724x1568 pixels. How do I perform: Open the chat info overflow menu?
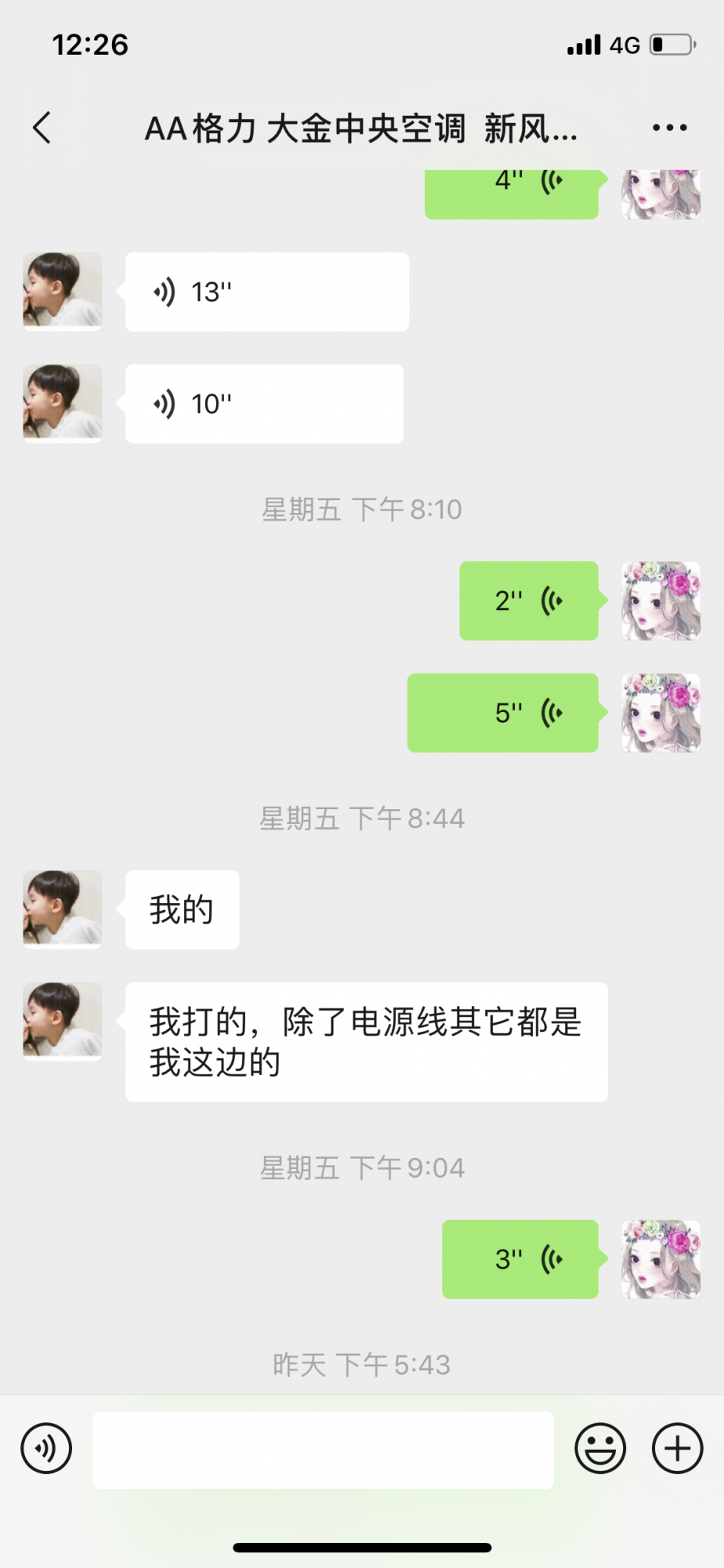coord(670,128)
